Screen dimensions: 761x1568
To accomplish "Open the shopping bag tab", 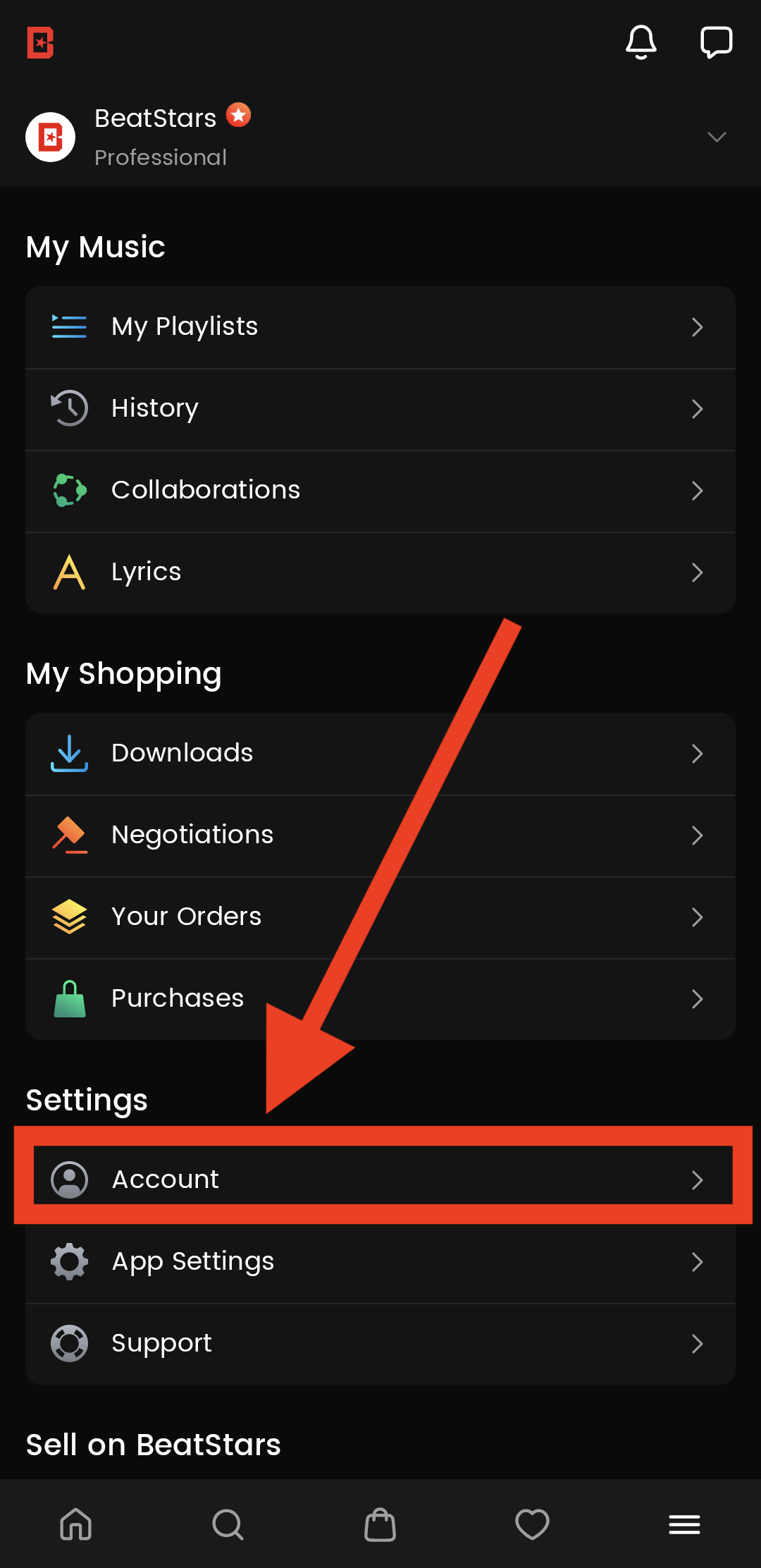I will pos(380,1524).
